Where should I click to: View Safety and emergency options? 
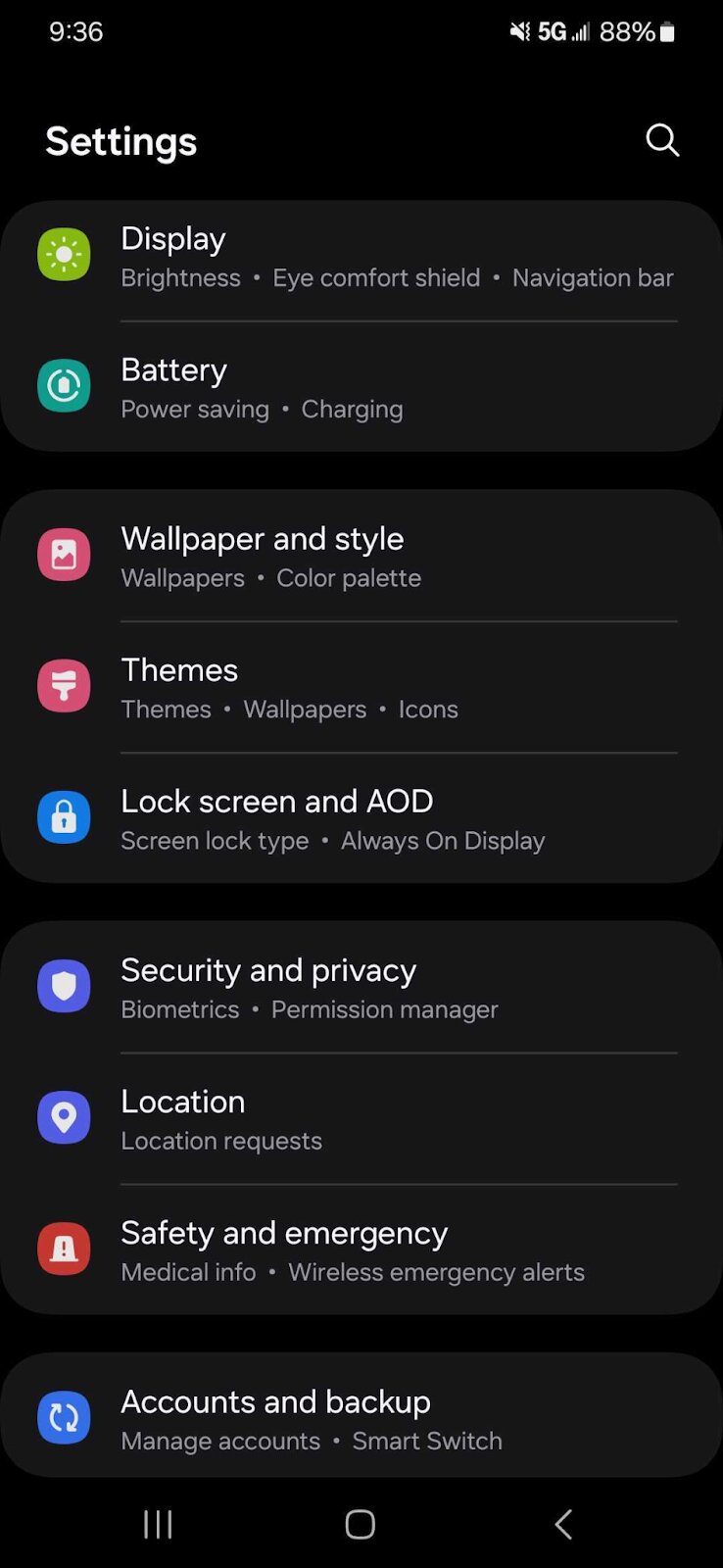coord(361,1250)
